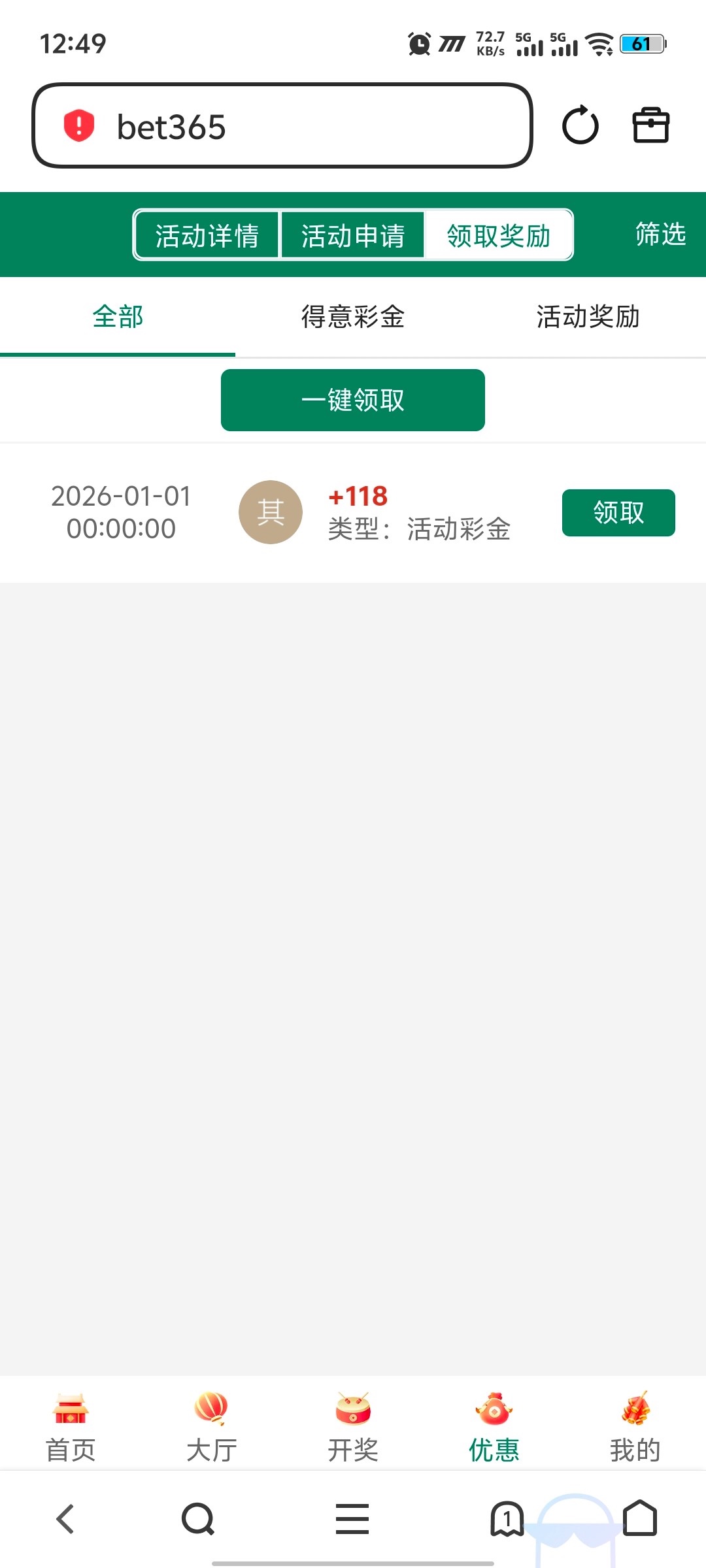Select the 领取奖励 segment
The height and width of the screenshot is (1568, 706).
pos(498,235)
